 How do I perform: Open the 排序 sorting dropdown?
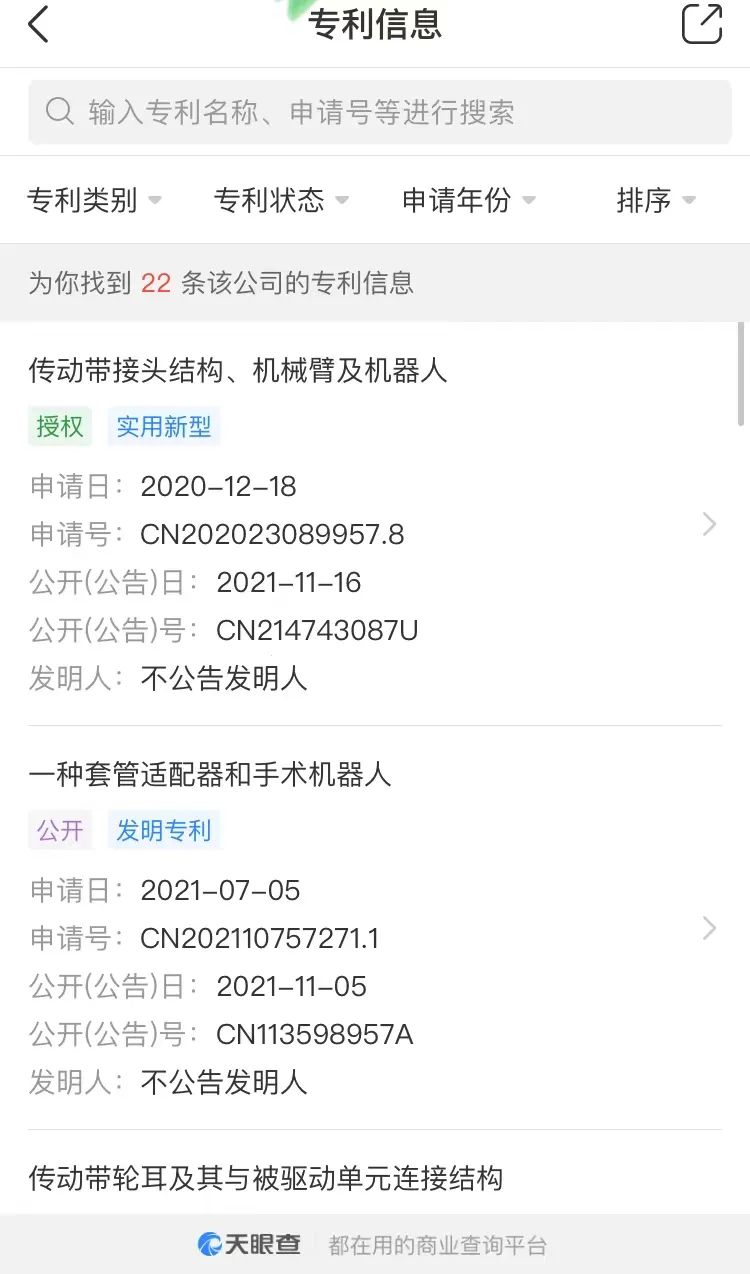655,200
